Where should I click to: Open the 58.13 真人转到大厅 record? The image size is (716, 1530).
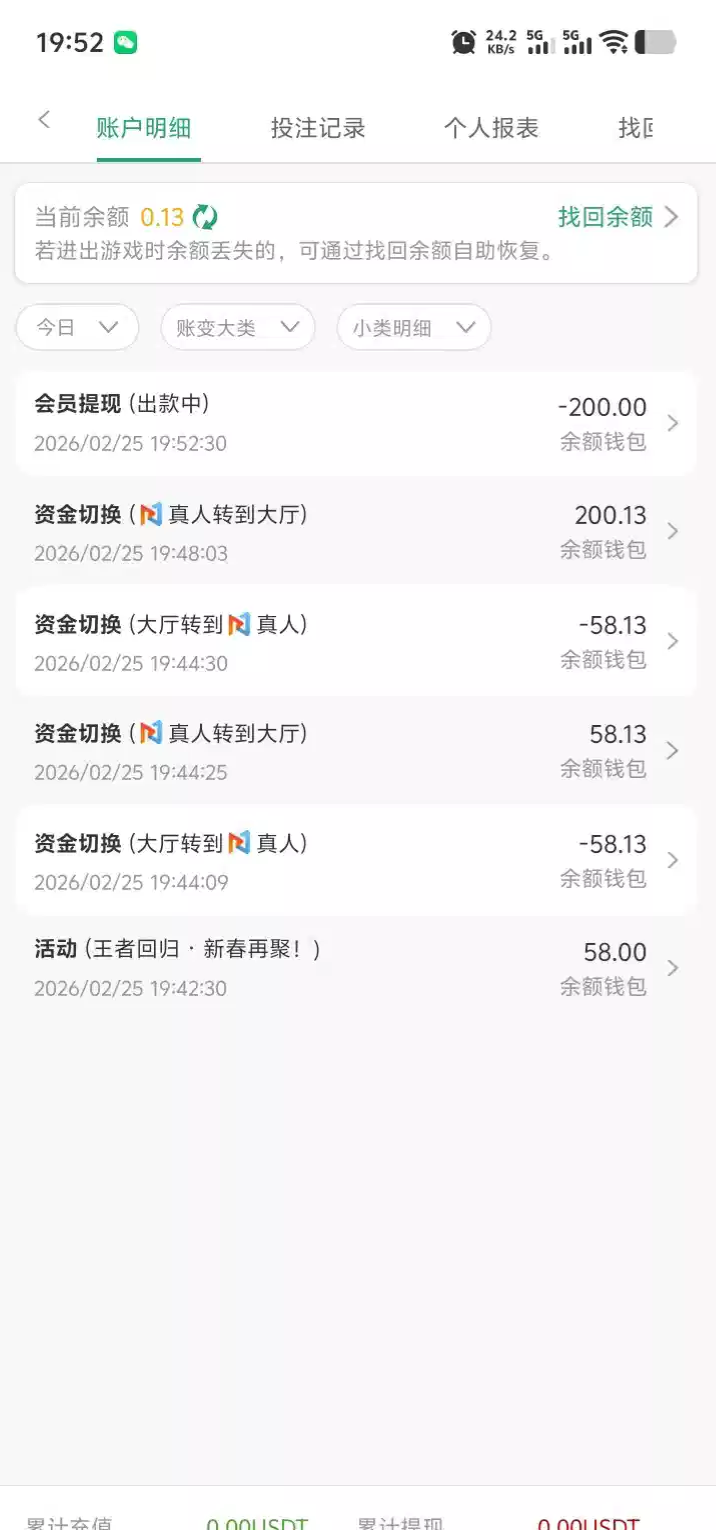[x=356, y=751]
